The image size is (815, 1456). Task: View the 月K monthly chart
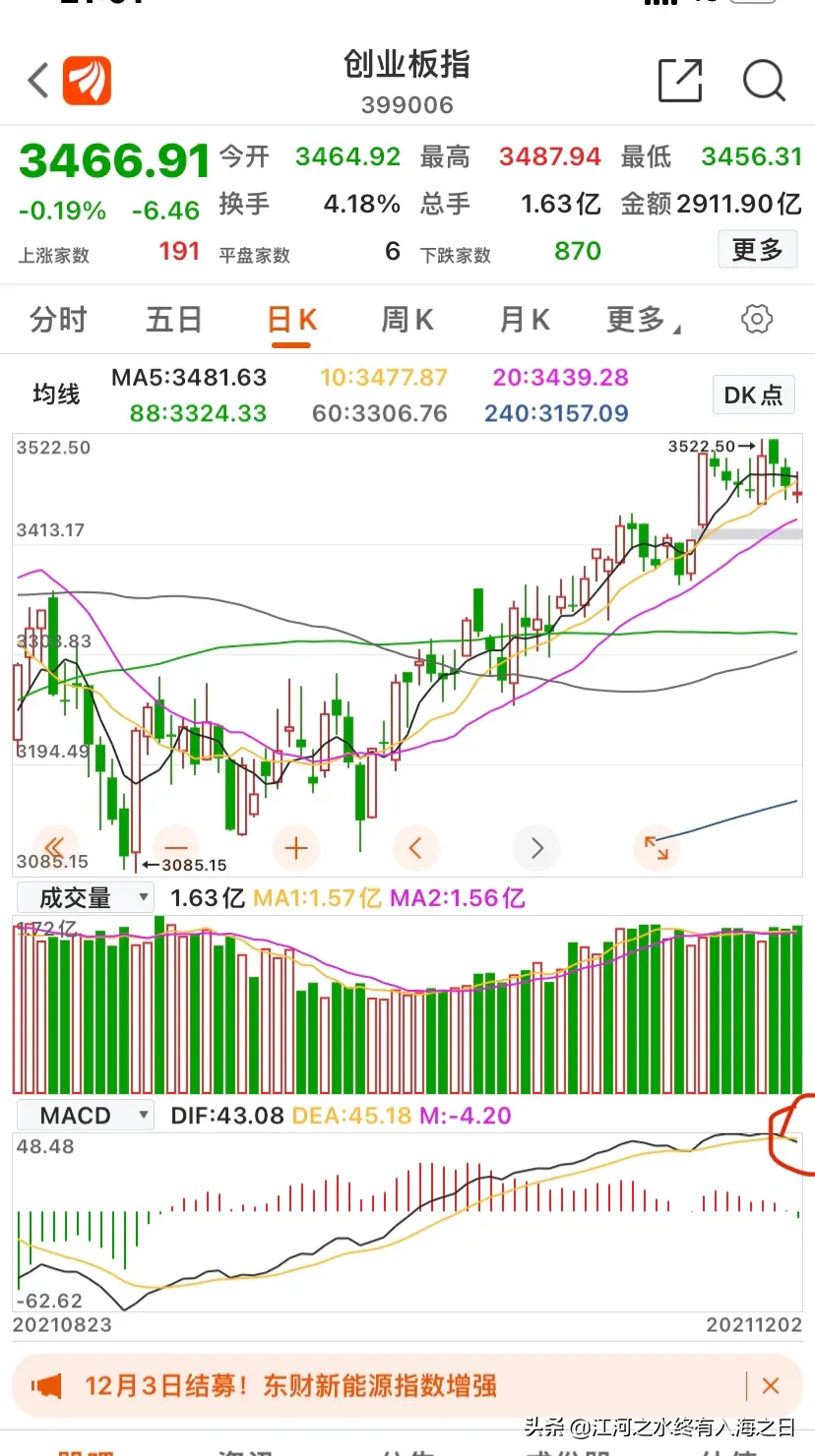[525, 320]
